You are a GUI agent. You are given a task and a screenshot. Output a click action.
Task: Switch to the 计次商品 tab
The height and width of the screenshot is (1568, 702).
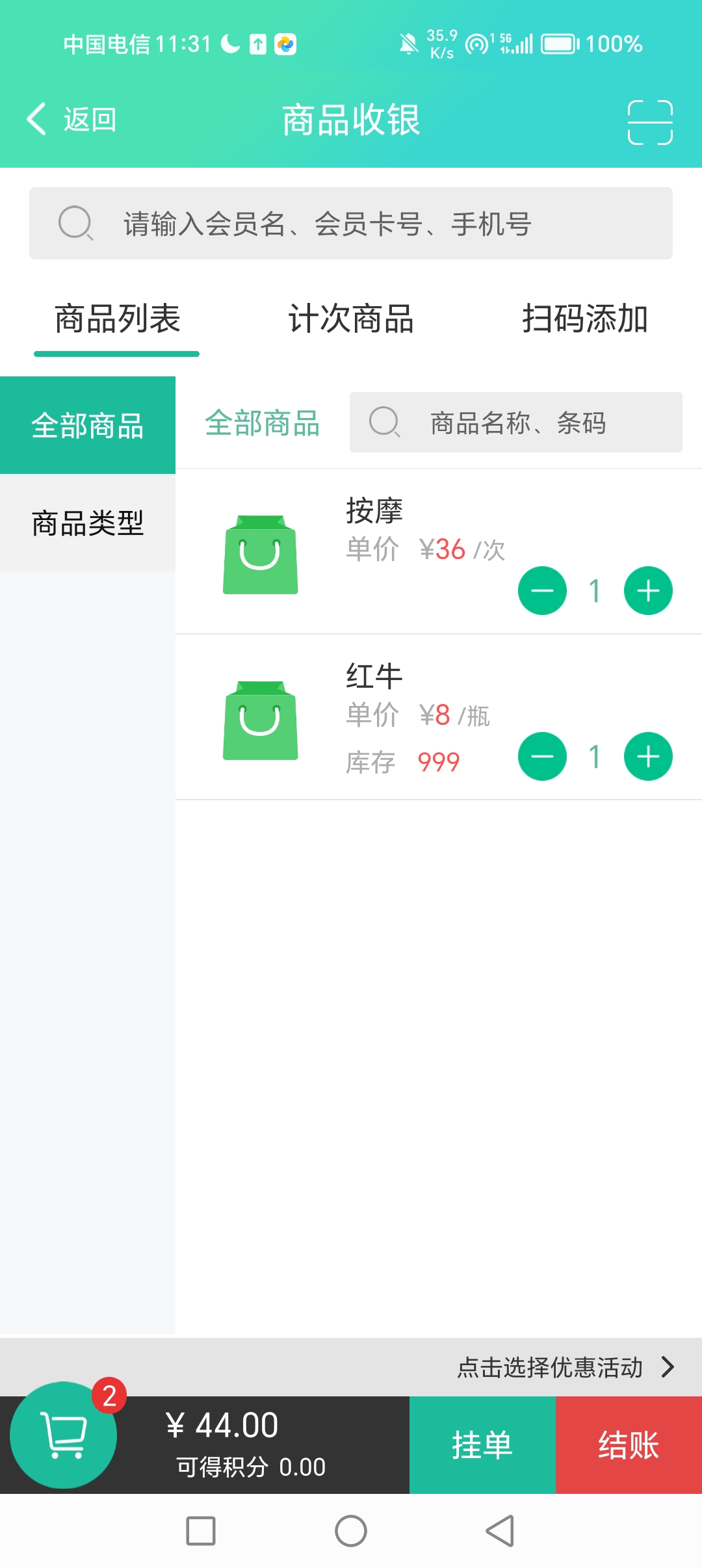pos(351,319)
